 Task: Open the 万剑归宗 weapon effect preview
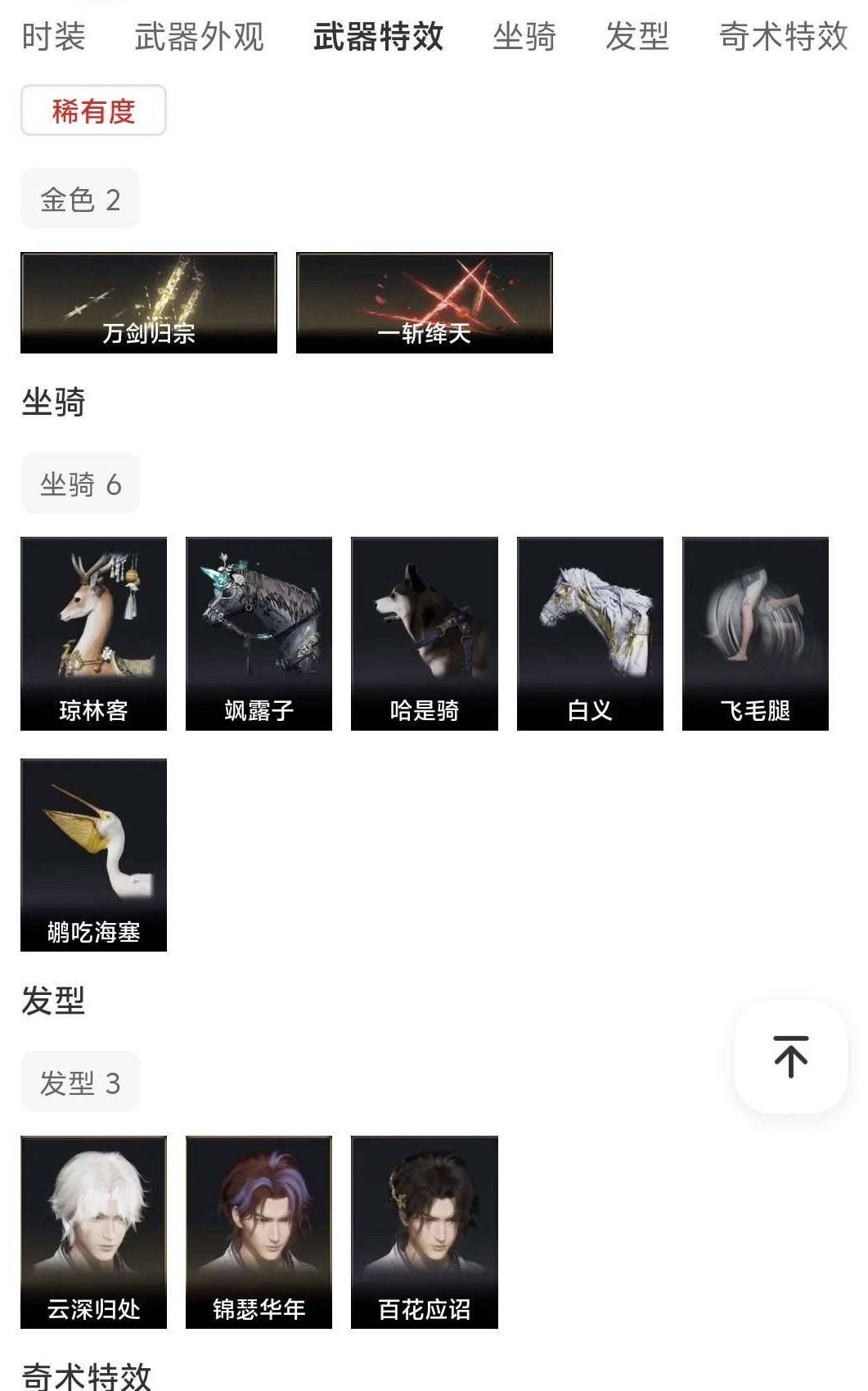tap(148, 303)
